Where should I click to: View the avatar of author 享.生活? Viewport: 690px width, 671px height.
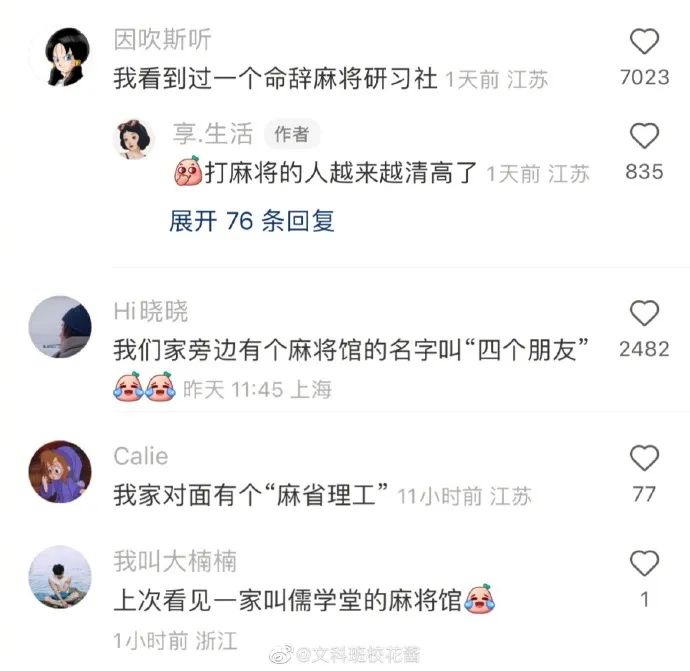point(139,139)
